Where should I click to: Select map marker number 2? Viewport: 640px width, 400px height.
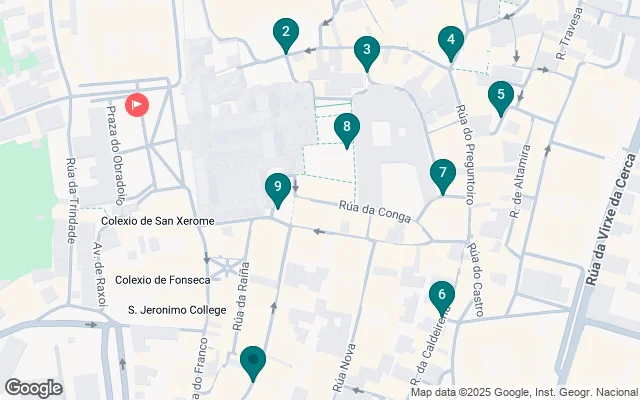click(x=286, y=32)
